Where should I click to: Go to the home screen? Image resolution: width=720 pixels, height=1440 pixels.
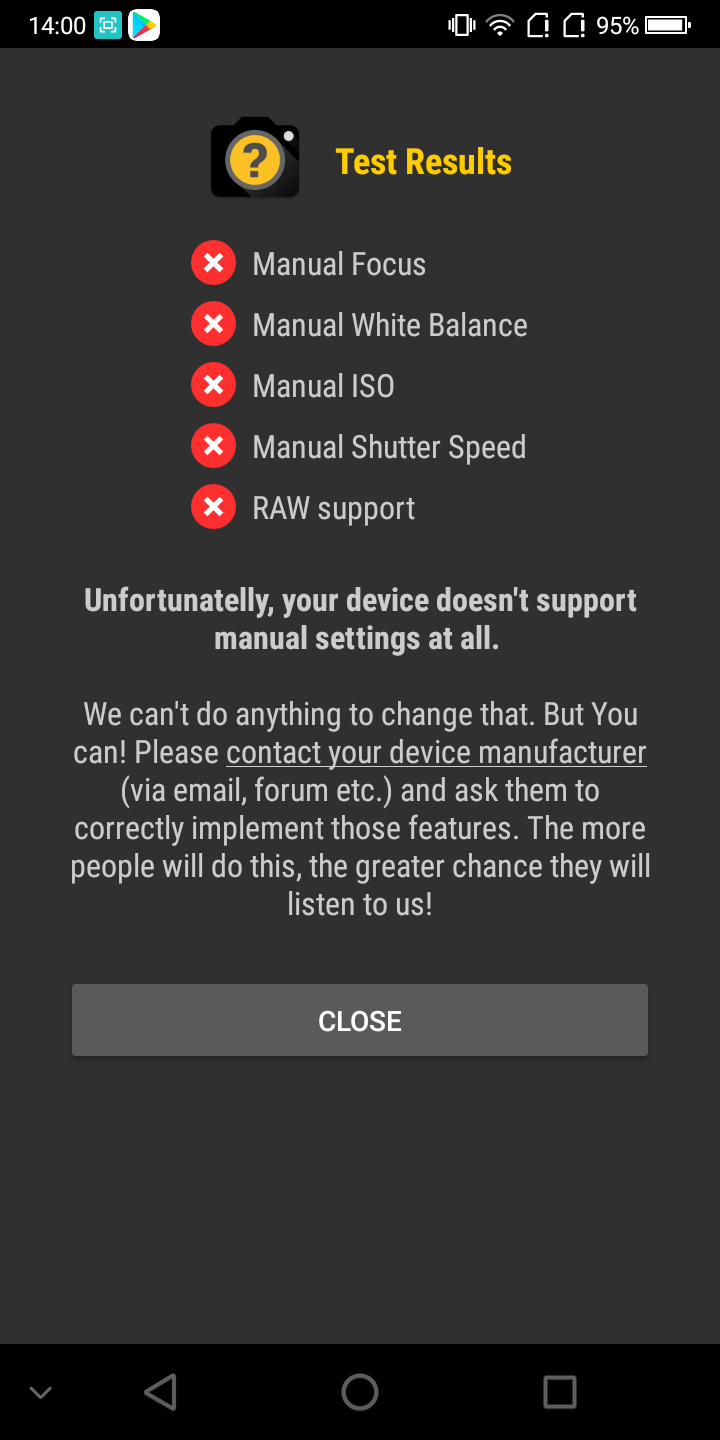pyautogui.click(x=360, y=1392)
